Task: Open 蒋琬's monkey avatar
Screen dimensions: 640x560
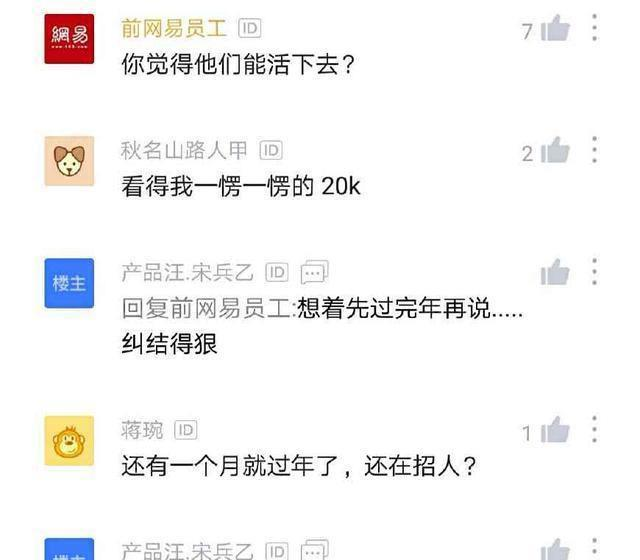Action: 69,441
